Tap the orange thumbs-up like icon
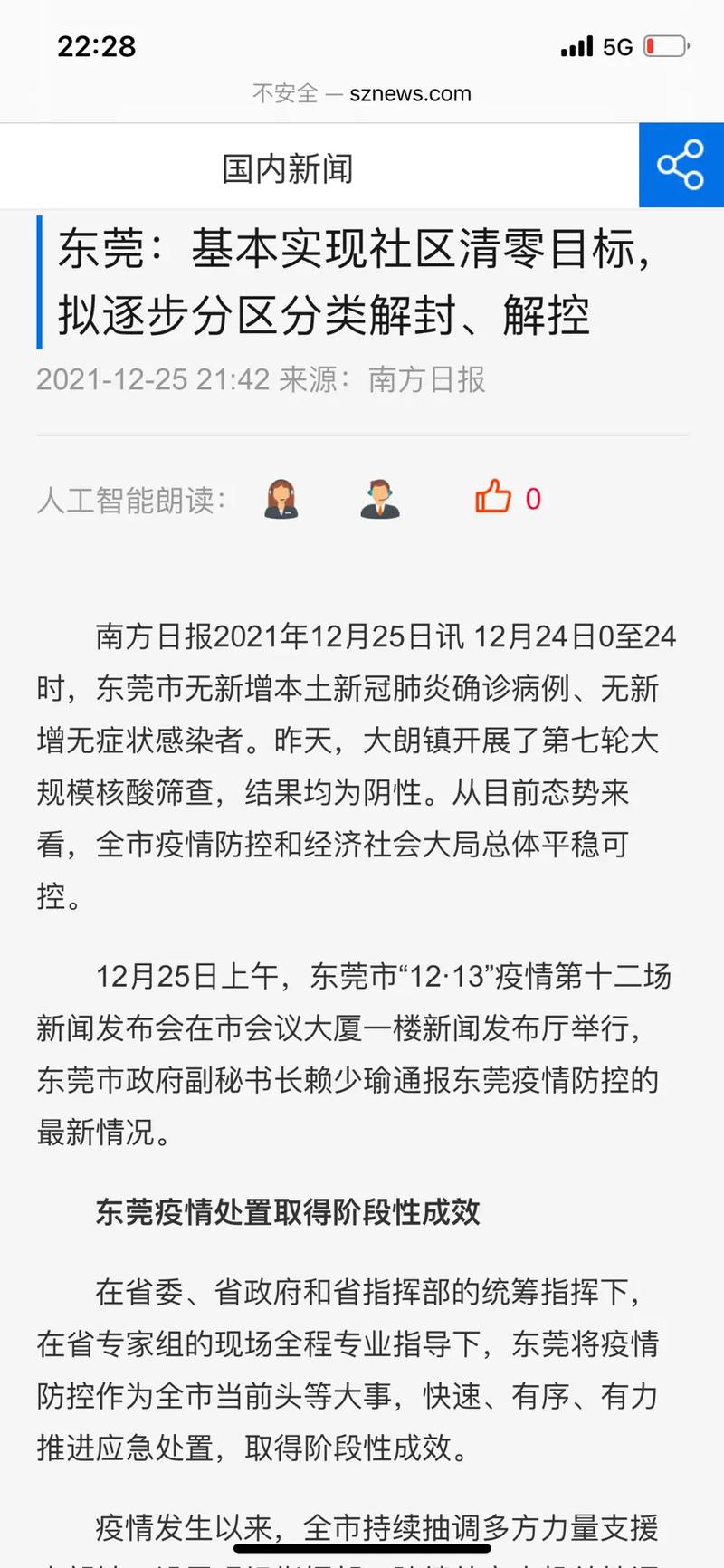This screenshot has height=1568, width=724. [x=491, y=497]
